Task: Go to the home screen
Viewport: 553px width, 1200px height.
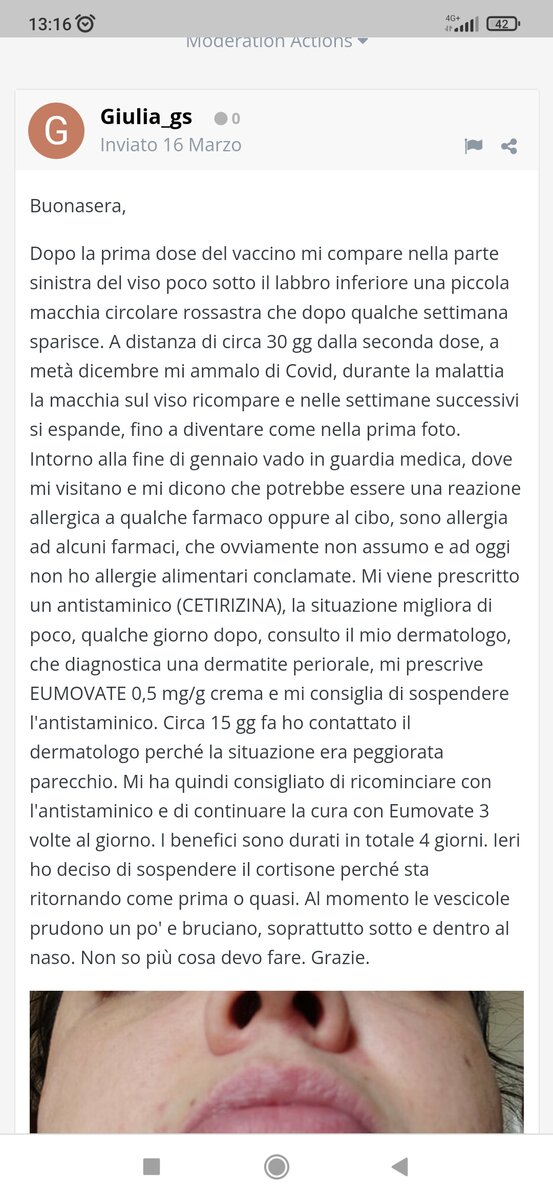Action: point(277,1166)
